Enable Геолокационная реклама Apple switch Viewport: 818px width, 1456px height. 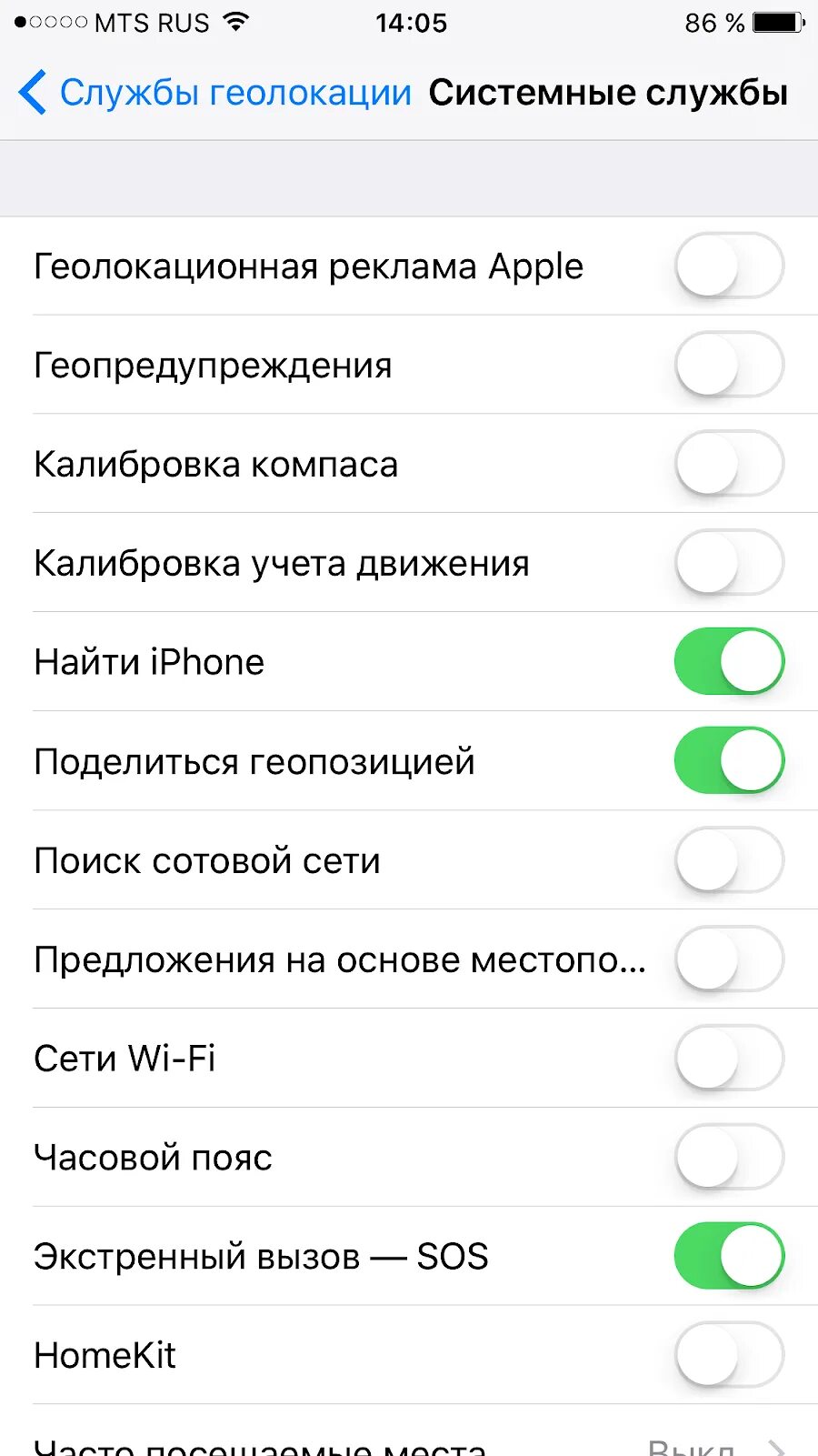729,266
